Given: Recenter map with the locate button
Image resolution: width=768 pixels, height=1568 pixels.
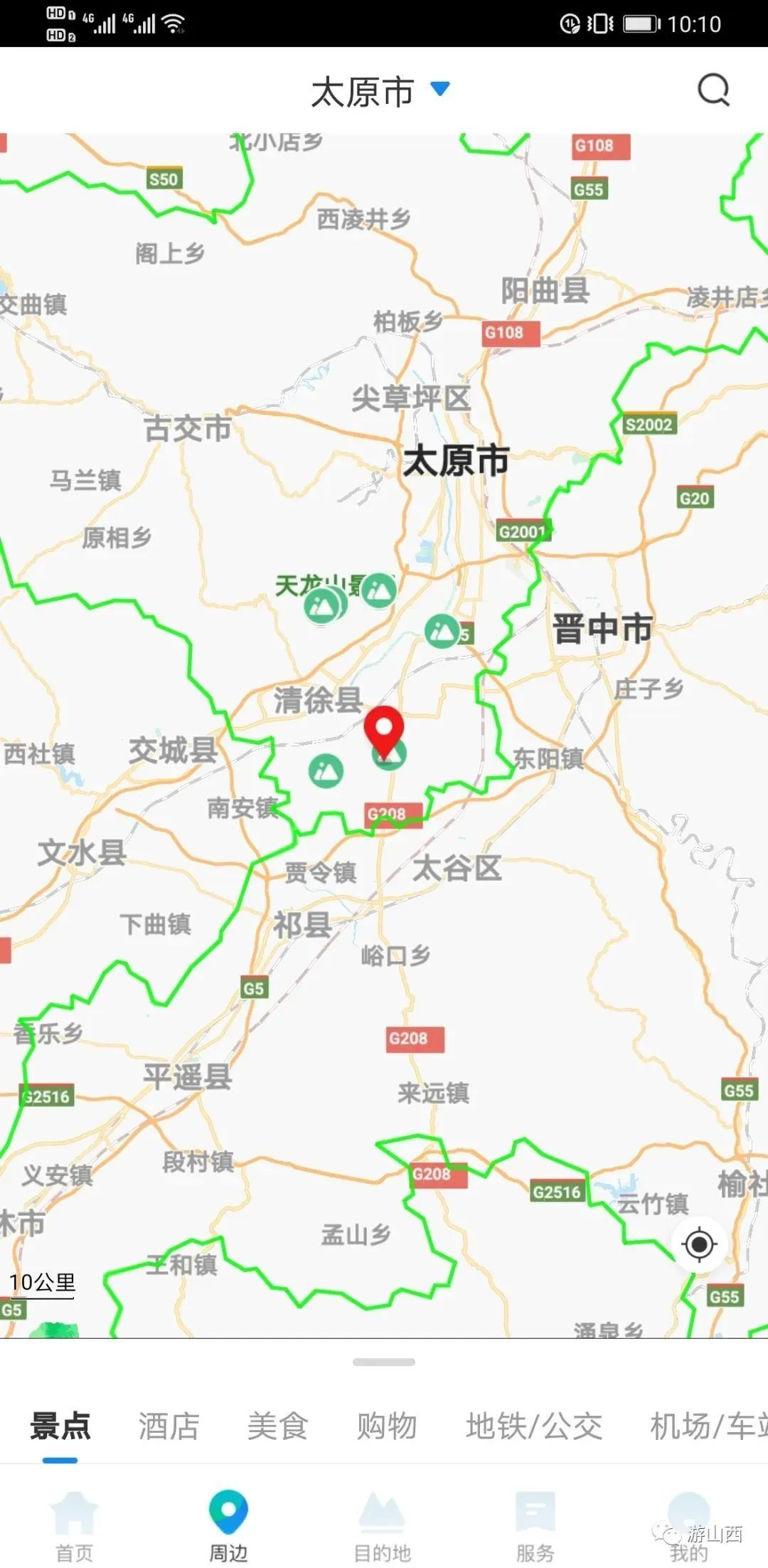Looking at the screenshot, I should pyautogui.click(x=699, y=1244).
